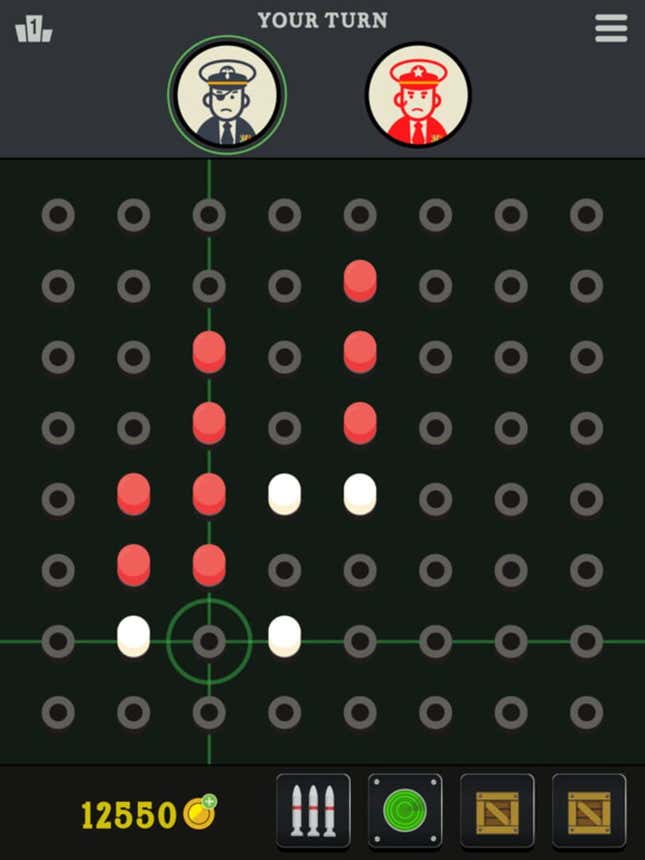Viewport: 645px width, 860px height.
Task: Tap the red opponent general avatar
Action: point(417,96)
